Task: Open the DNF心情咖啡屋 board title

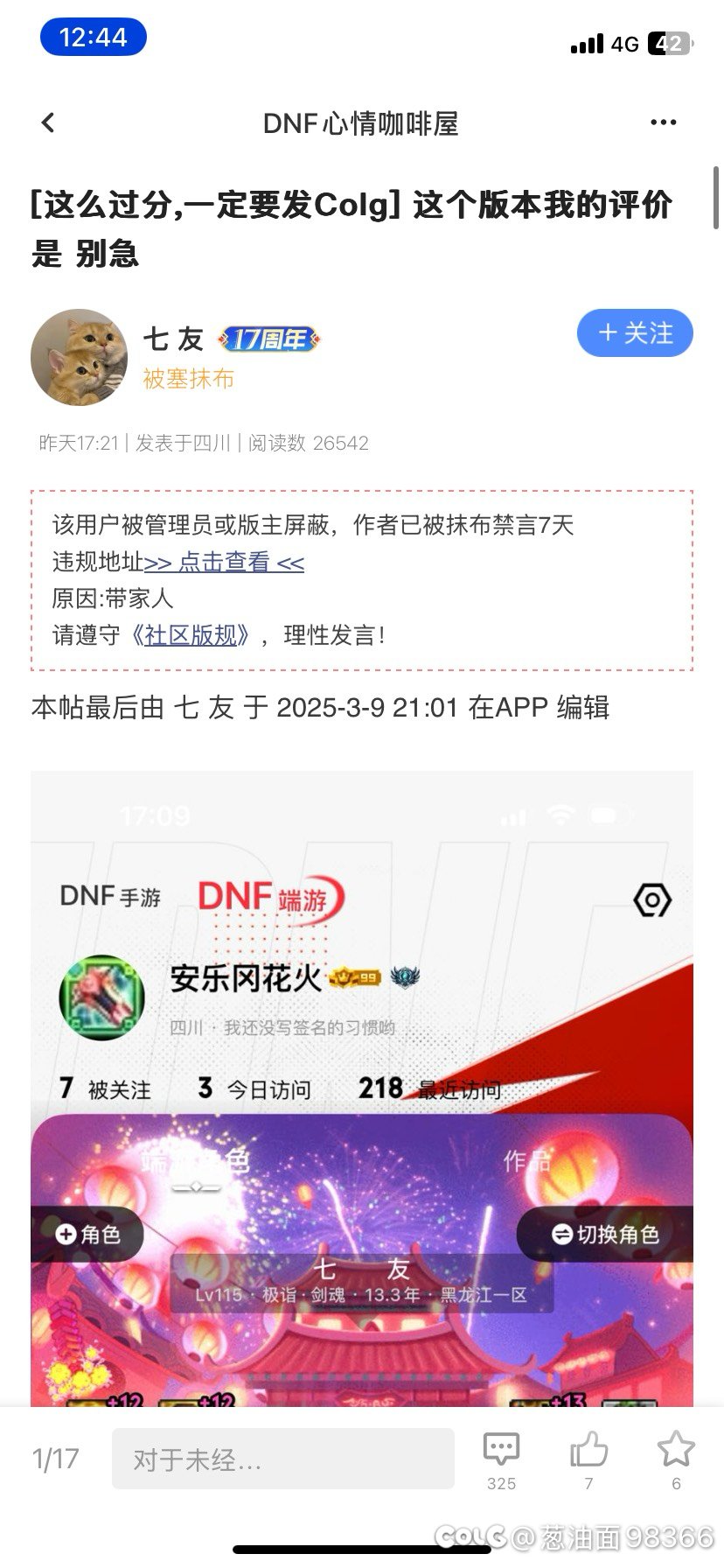Action: tap(361, 123)
